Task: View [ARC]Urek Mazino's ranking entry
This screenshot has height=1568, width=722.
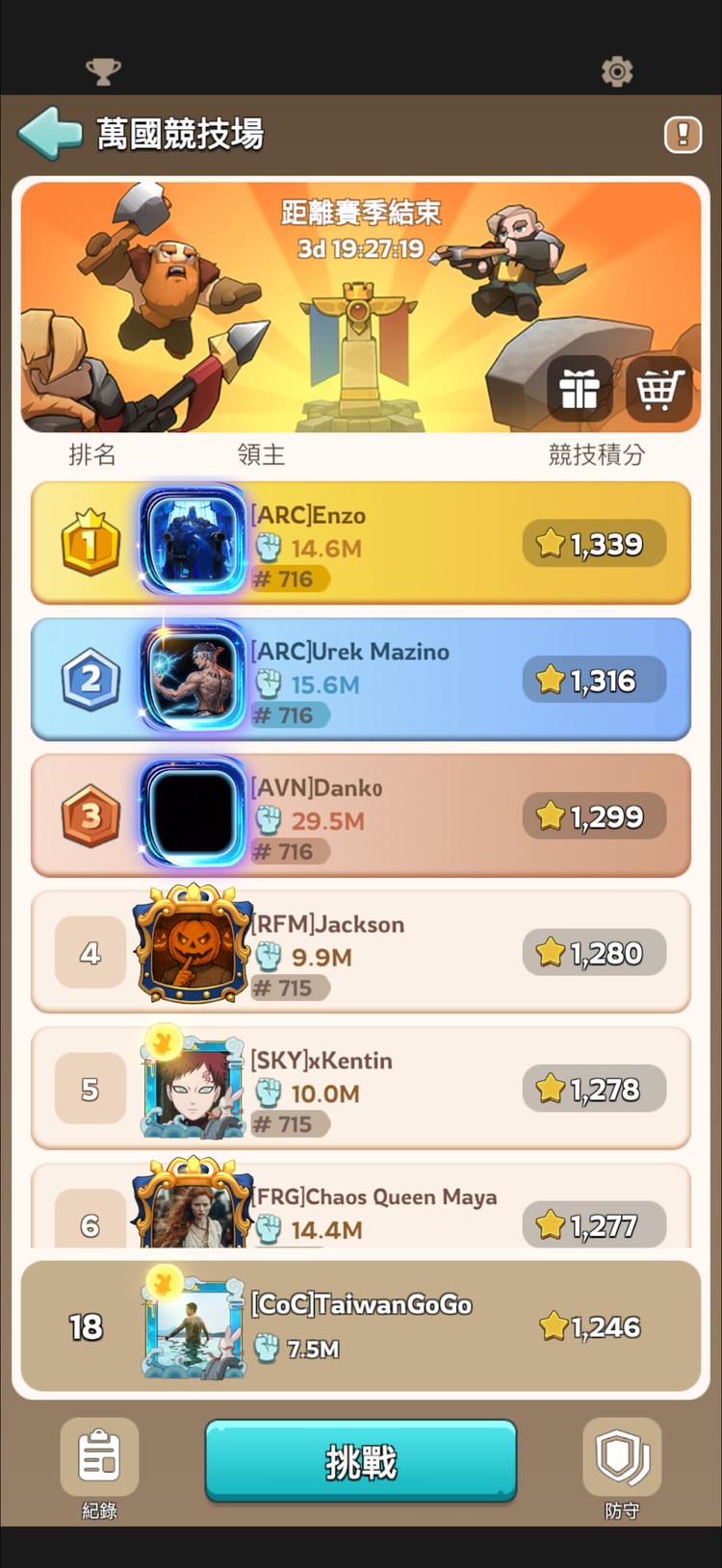Action: coord(361,680)
